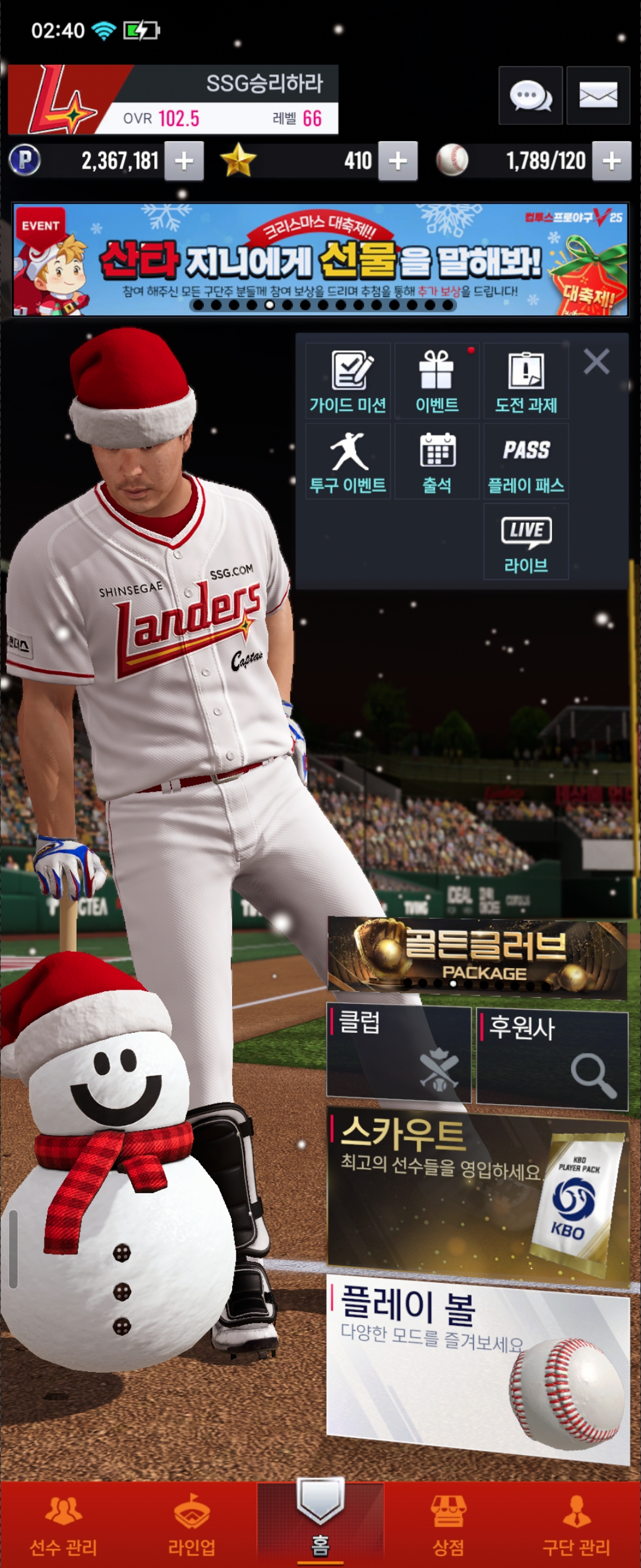Open the 출석 attendance calendar
The height and width of the screenshot is (1568, 641).
437,461
